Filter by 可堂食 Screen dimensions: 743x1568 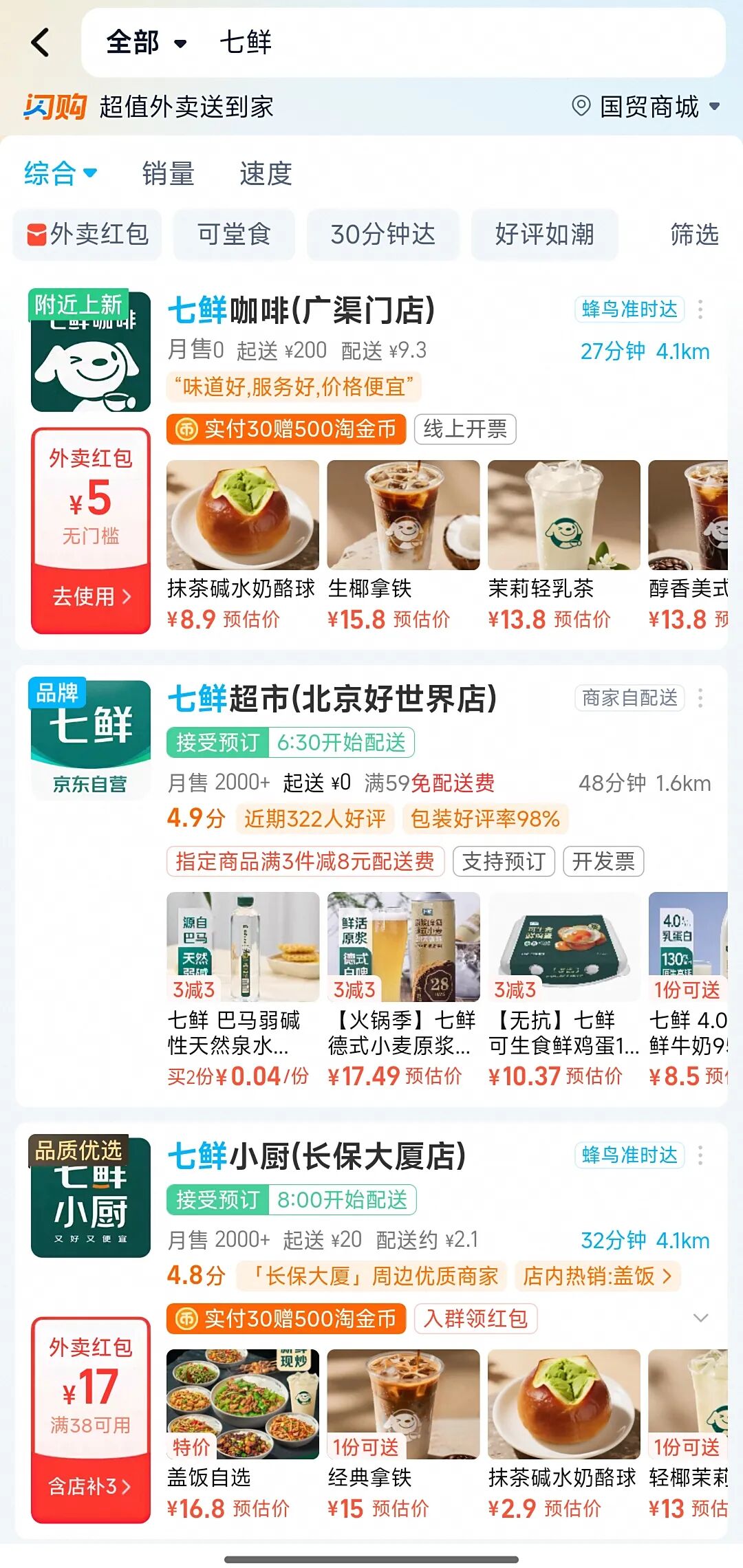(234, 235)
